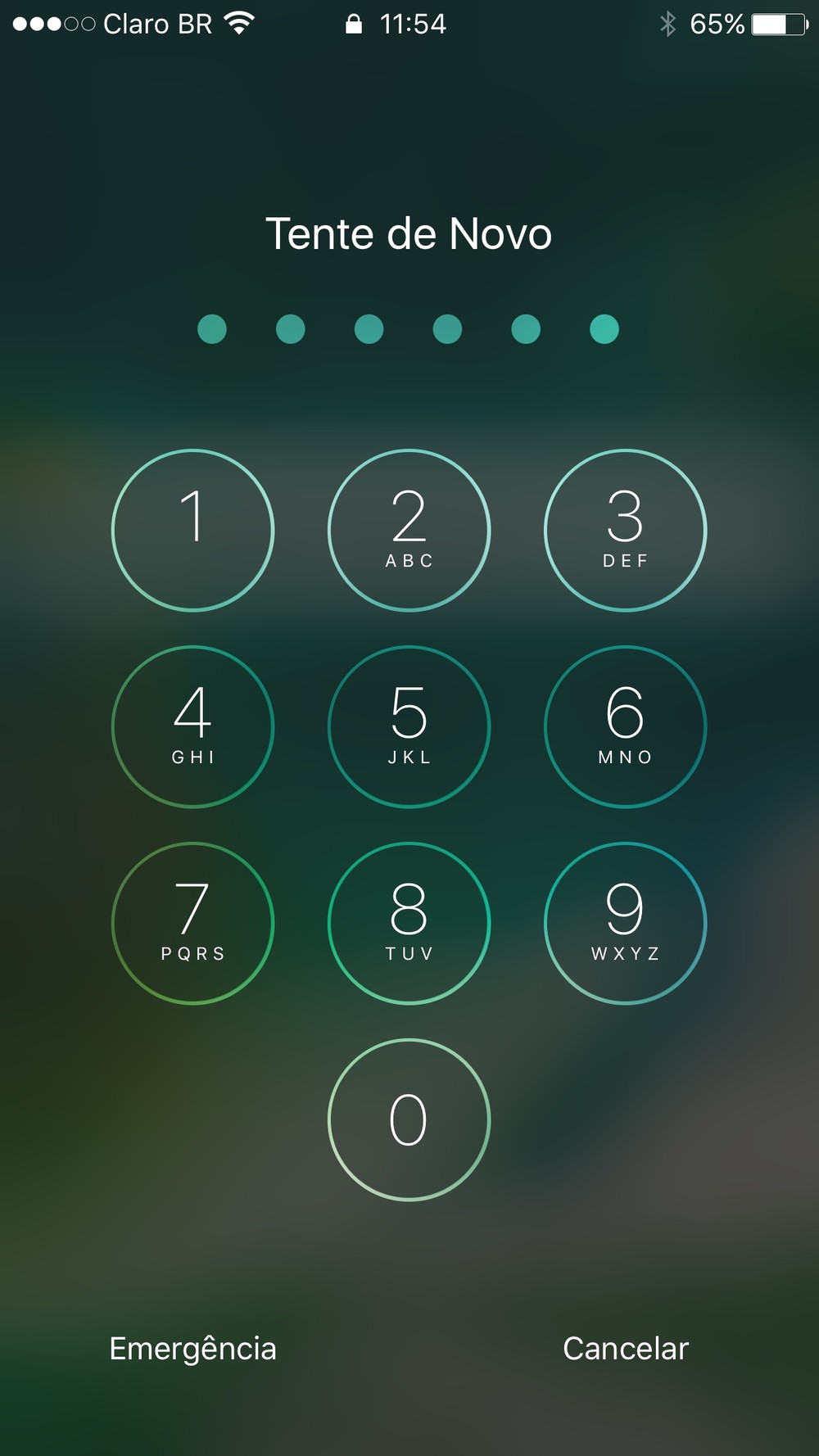819x1456 pixels.
Task: Tap the 0 key on the keypad
Action: tap(409, 1119)
